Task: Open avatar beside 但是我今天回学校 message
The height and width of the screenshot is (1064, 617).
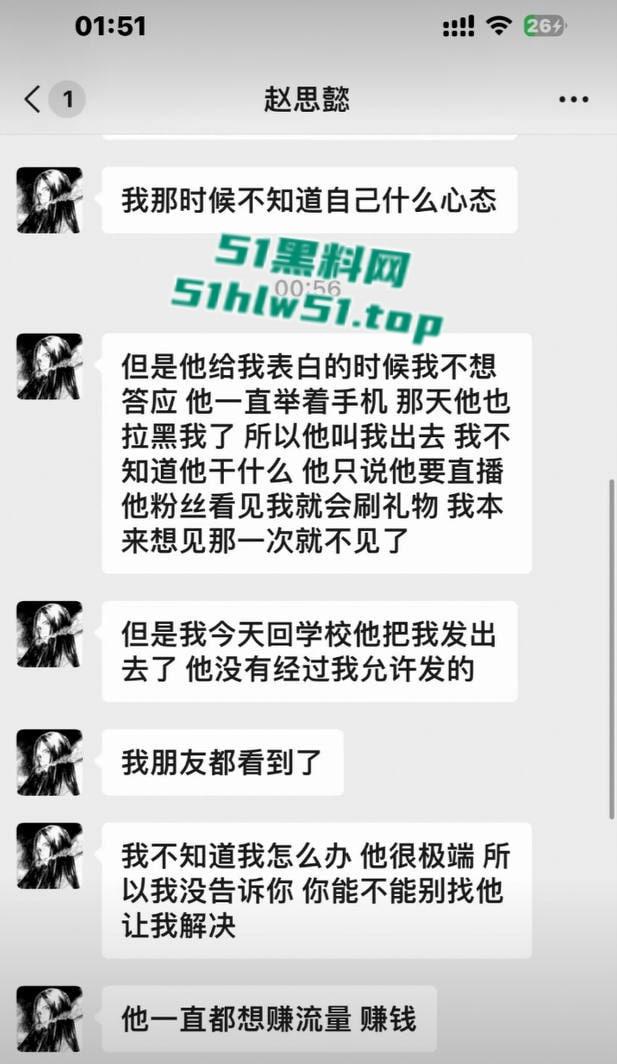Action: 49,634
